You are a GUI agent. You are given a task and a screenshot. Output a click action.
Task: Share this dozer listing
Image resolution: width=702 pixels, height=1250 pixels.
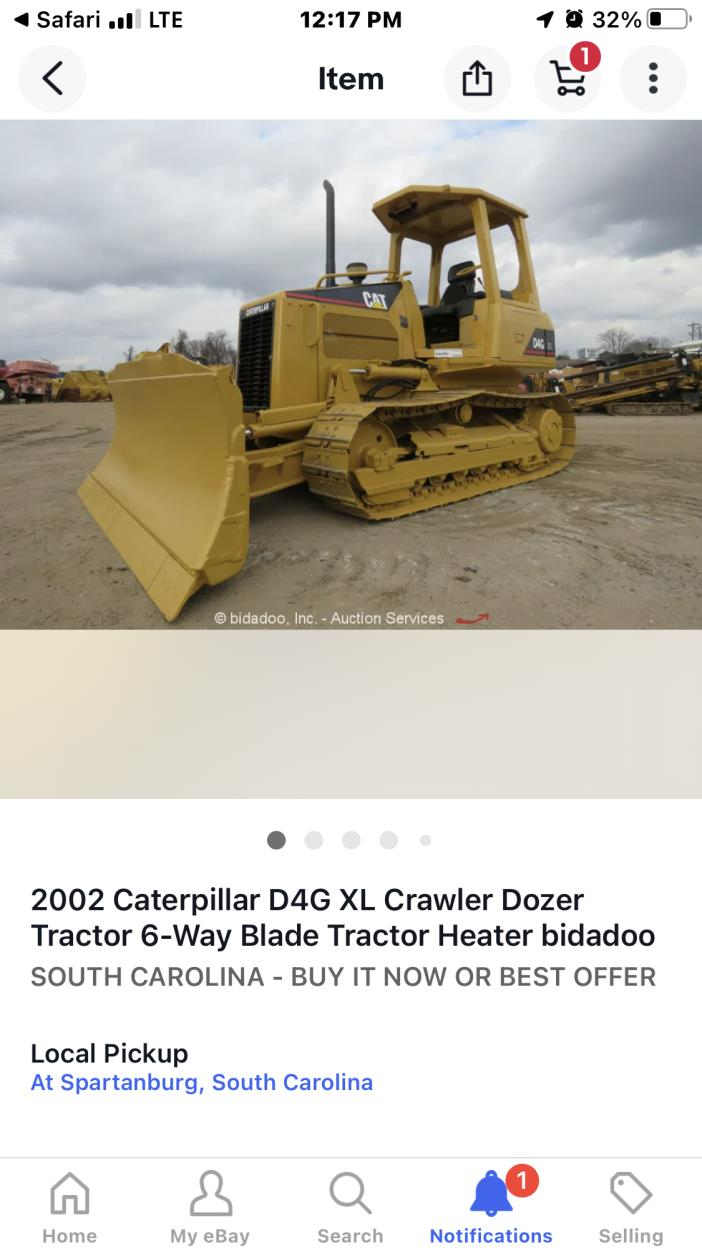[477, 79]
